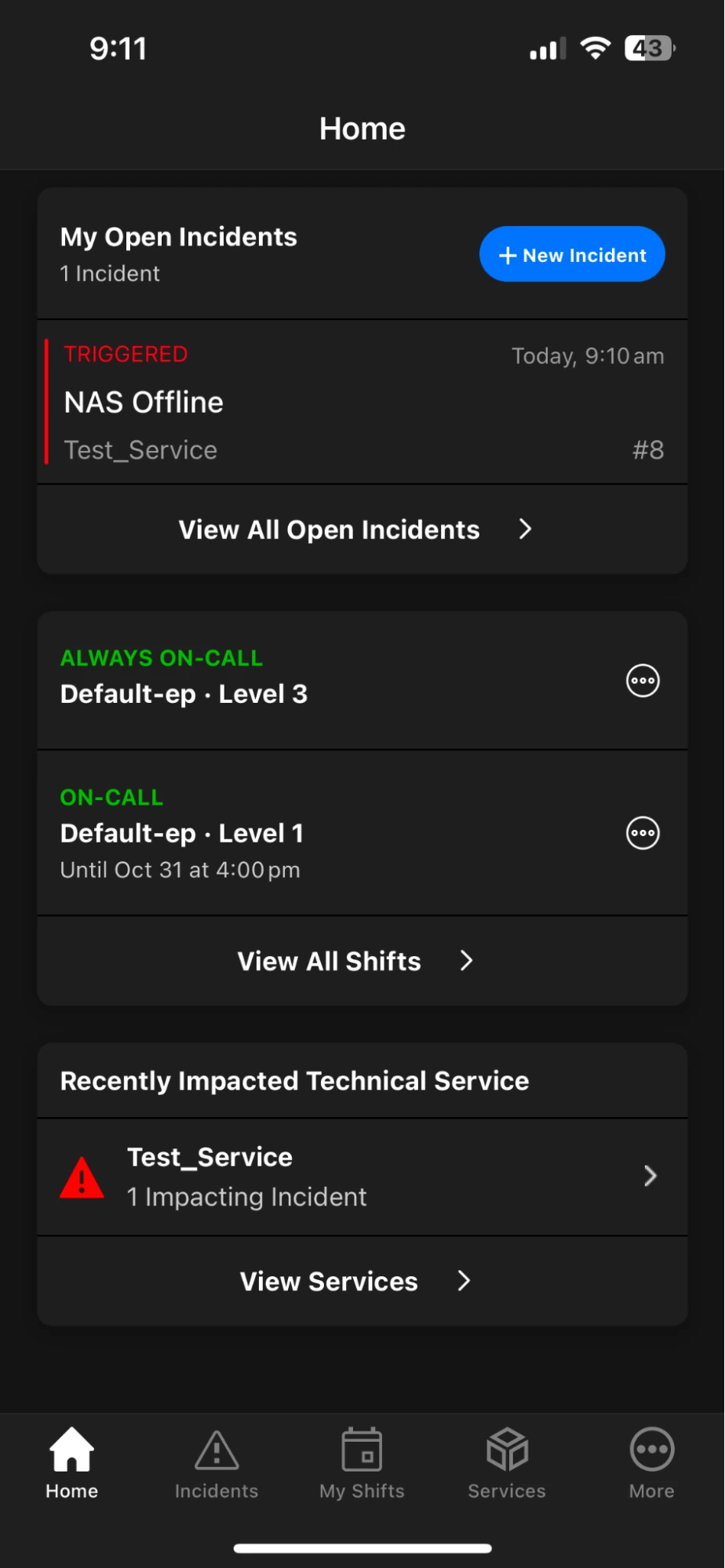Open options for Default-ep Level 1 shift
Screen dimensions: 725x1568
point(642,833)
